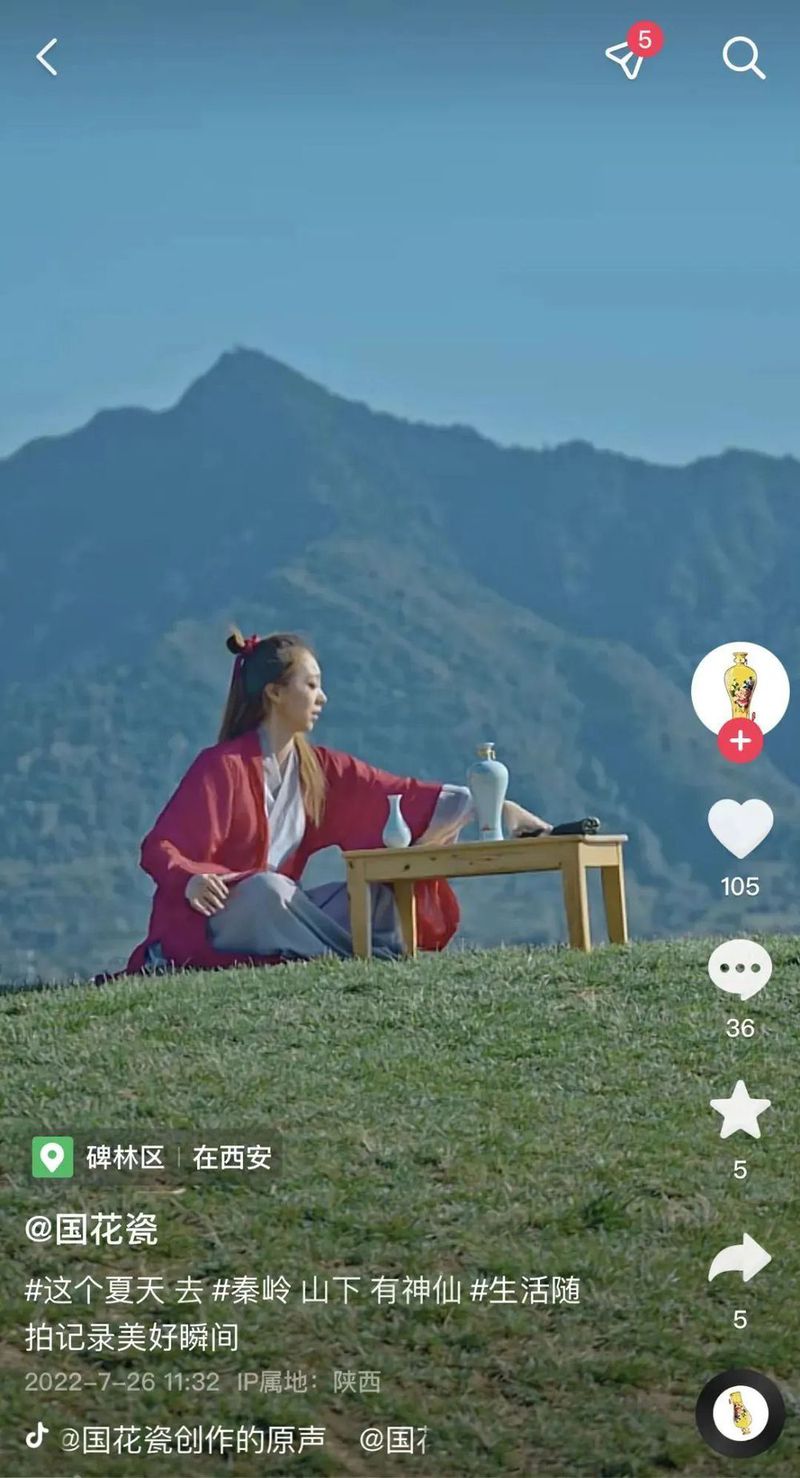Go back using the top-left arrow
This screenshot has width=800, height=1478.
tap(46, 57)
